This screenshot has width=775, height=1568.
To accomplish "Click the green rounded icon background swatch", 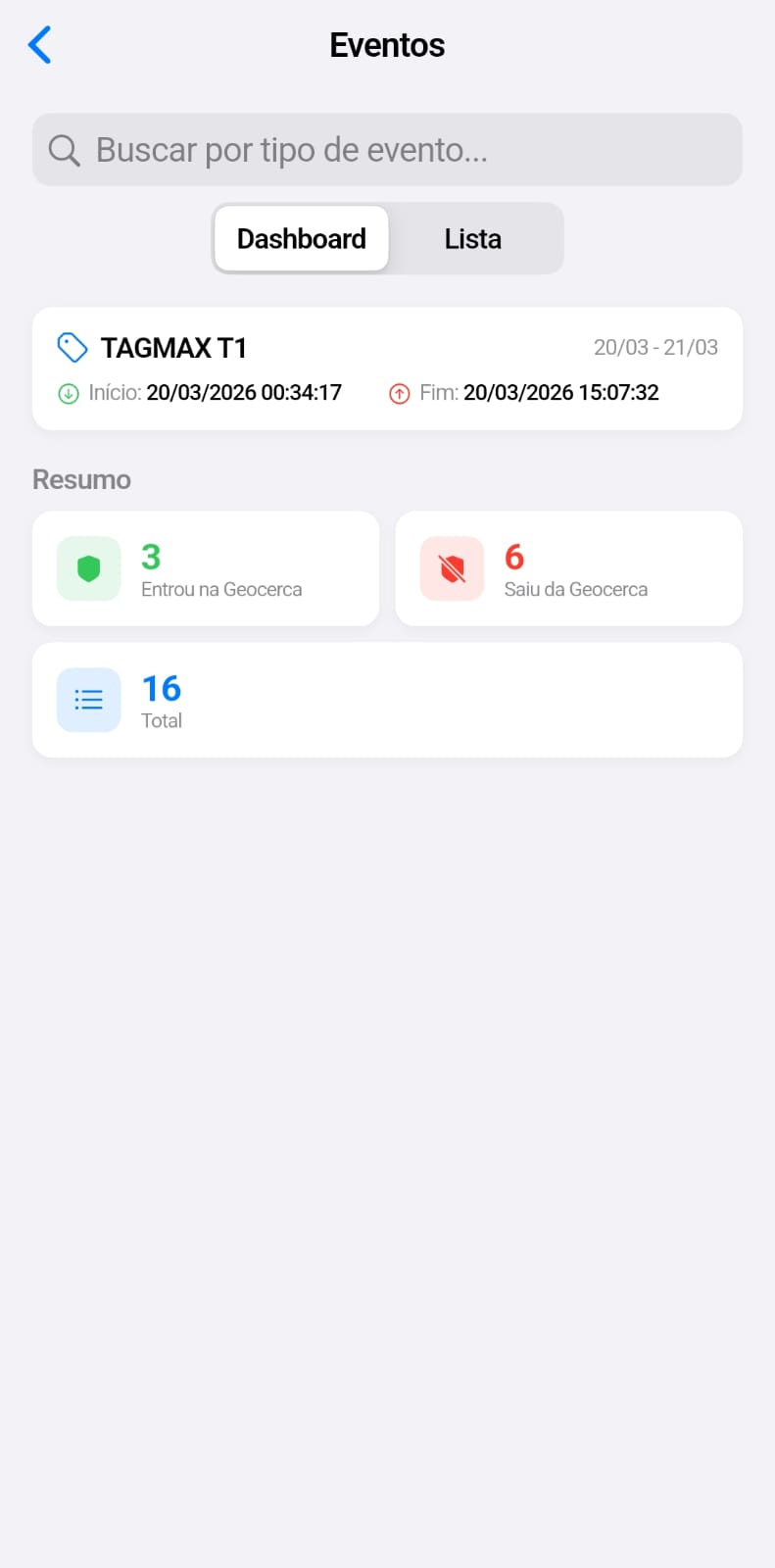I will (88, 568).
